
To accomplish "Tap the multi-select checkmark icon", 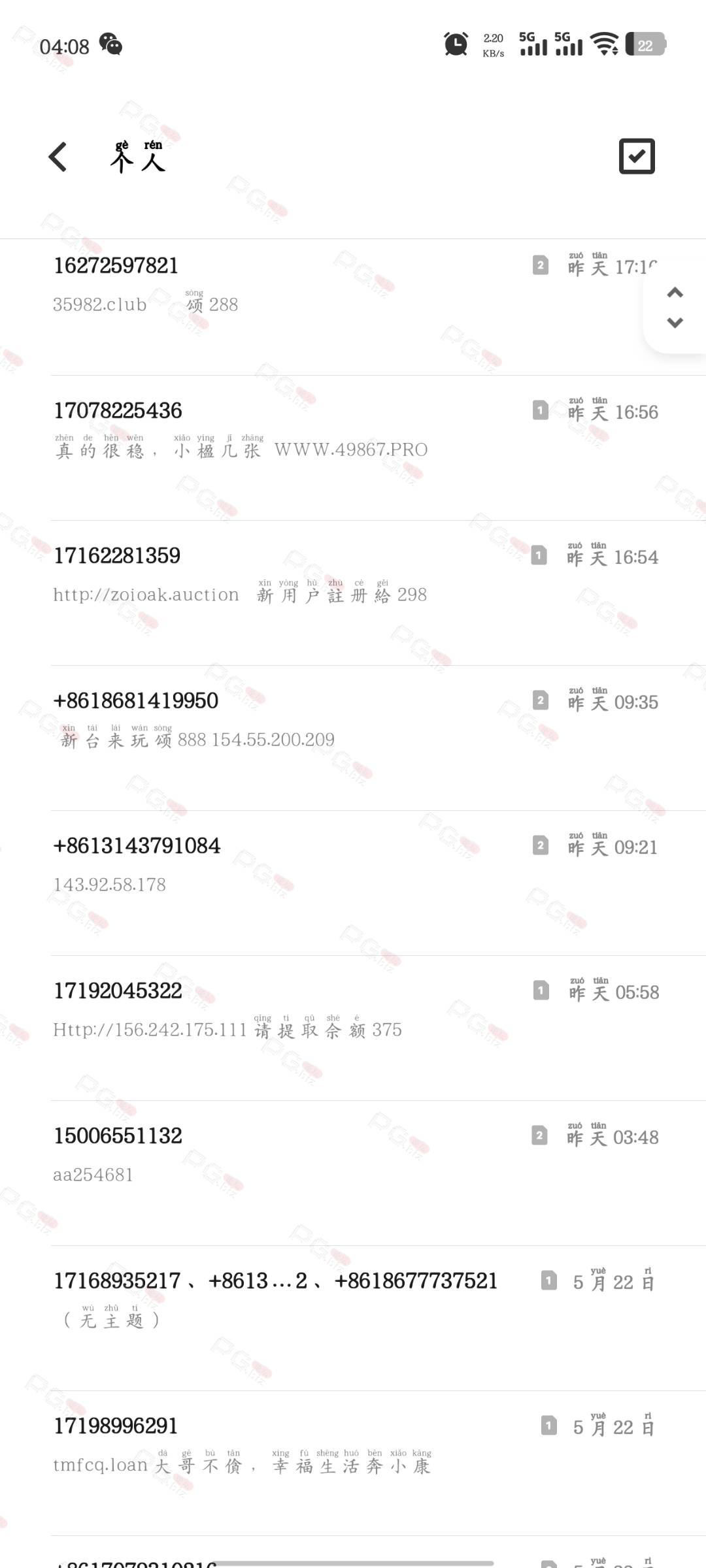I will coord(637,157).
